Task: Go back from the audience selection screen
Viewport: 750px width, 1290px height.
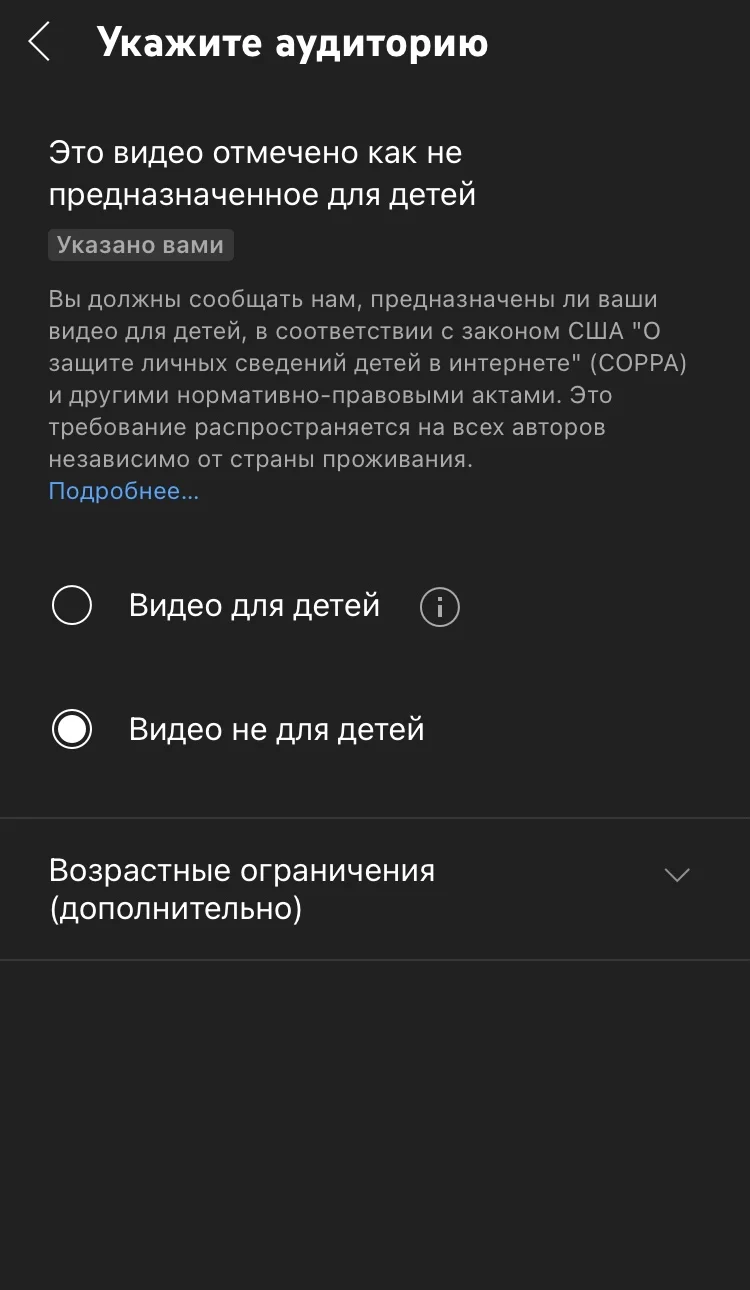Action: coord(40,43)
